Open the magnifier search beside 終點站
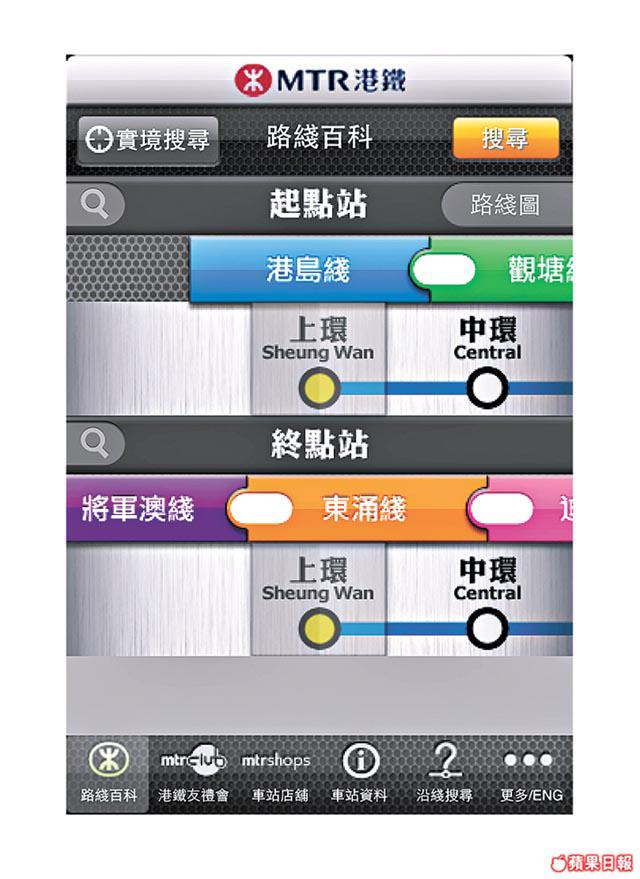The width and height of the screenshot is (640, 879). [x=96, y=445]
